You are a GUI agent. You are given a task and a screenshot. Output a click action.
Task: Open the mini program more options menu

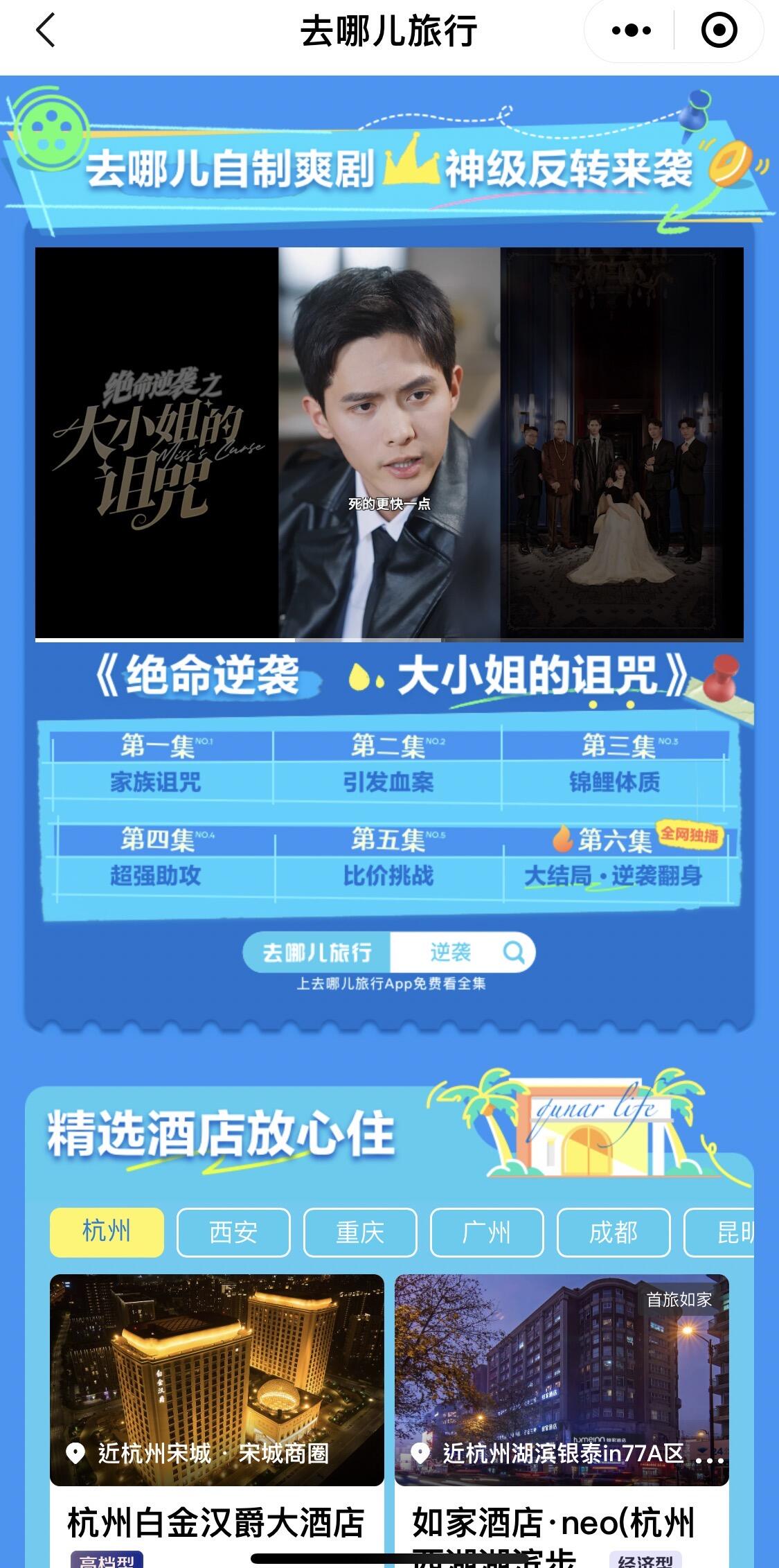[x=631, y=30]
